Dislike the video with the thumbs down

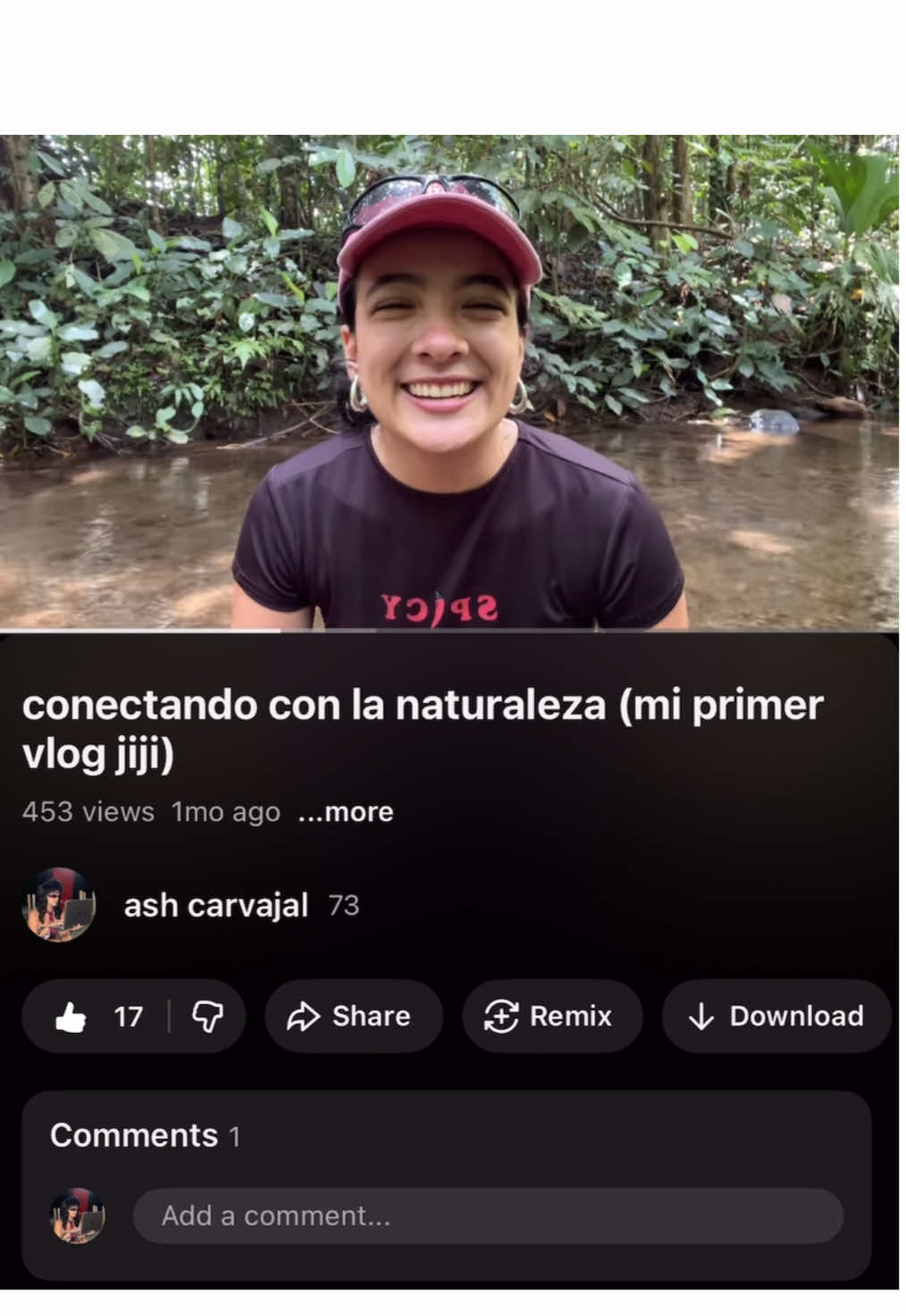(x=207, y=1016)
